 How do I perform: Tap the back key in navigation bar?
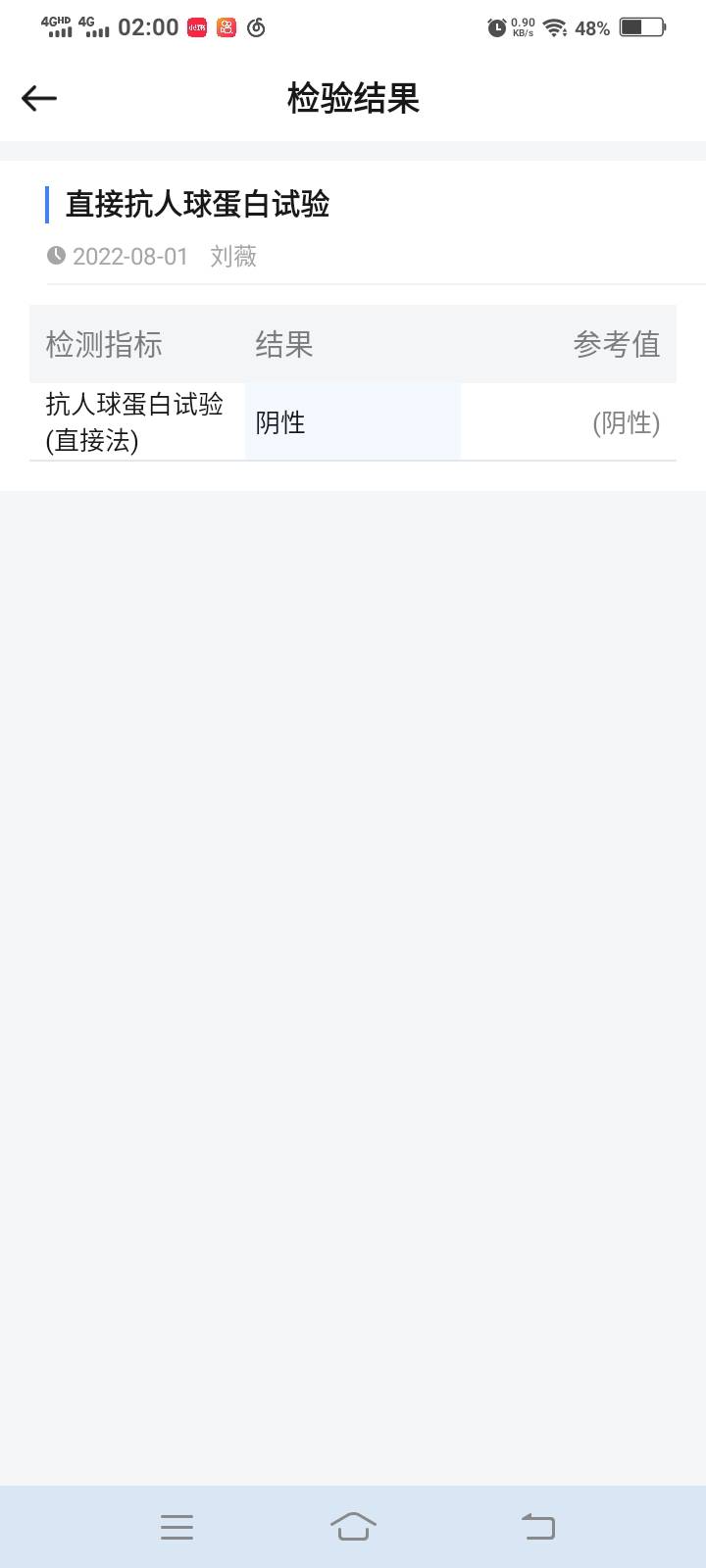pyautogui.click(x=537, y=1526)
